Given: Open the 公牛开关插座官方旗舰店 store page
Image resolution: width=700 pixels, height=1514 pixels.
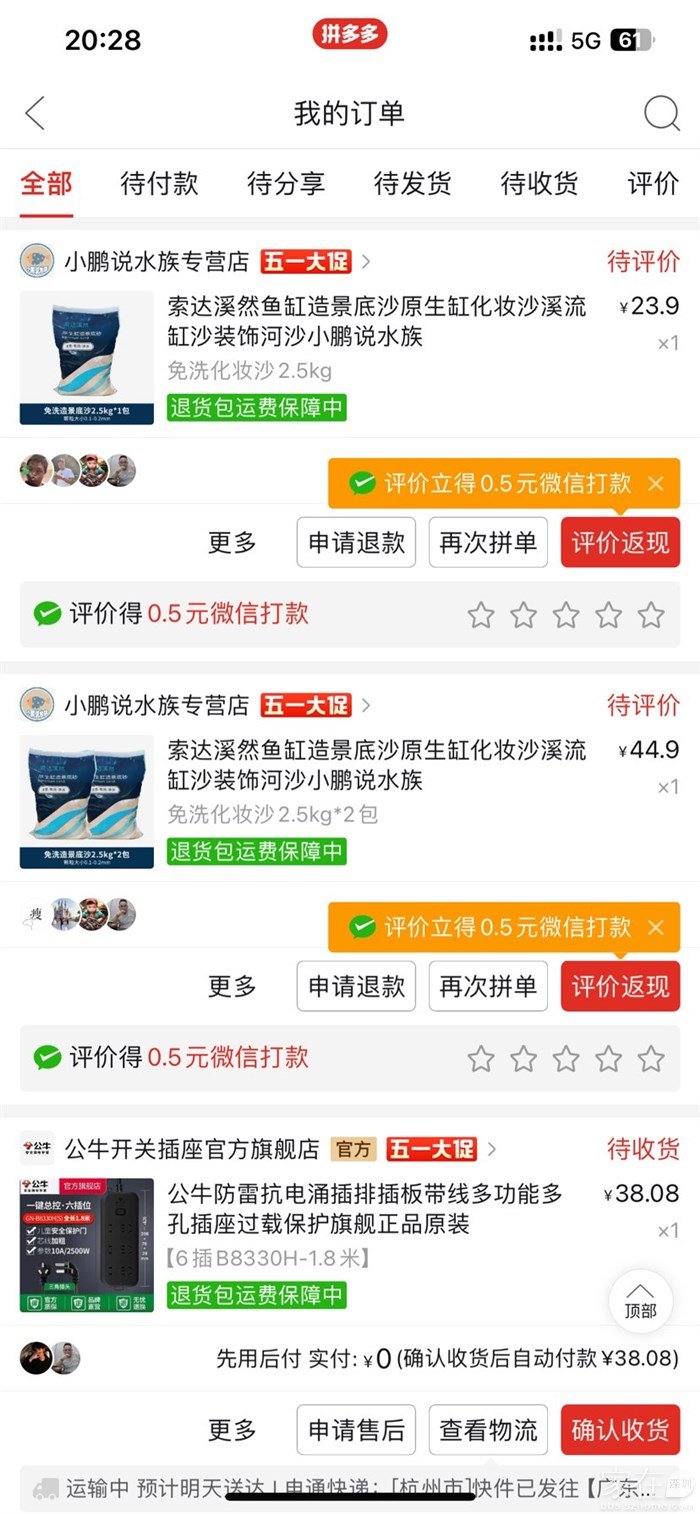Looking at the screenshot, I should coord(192,1149).
